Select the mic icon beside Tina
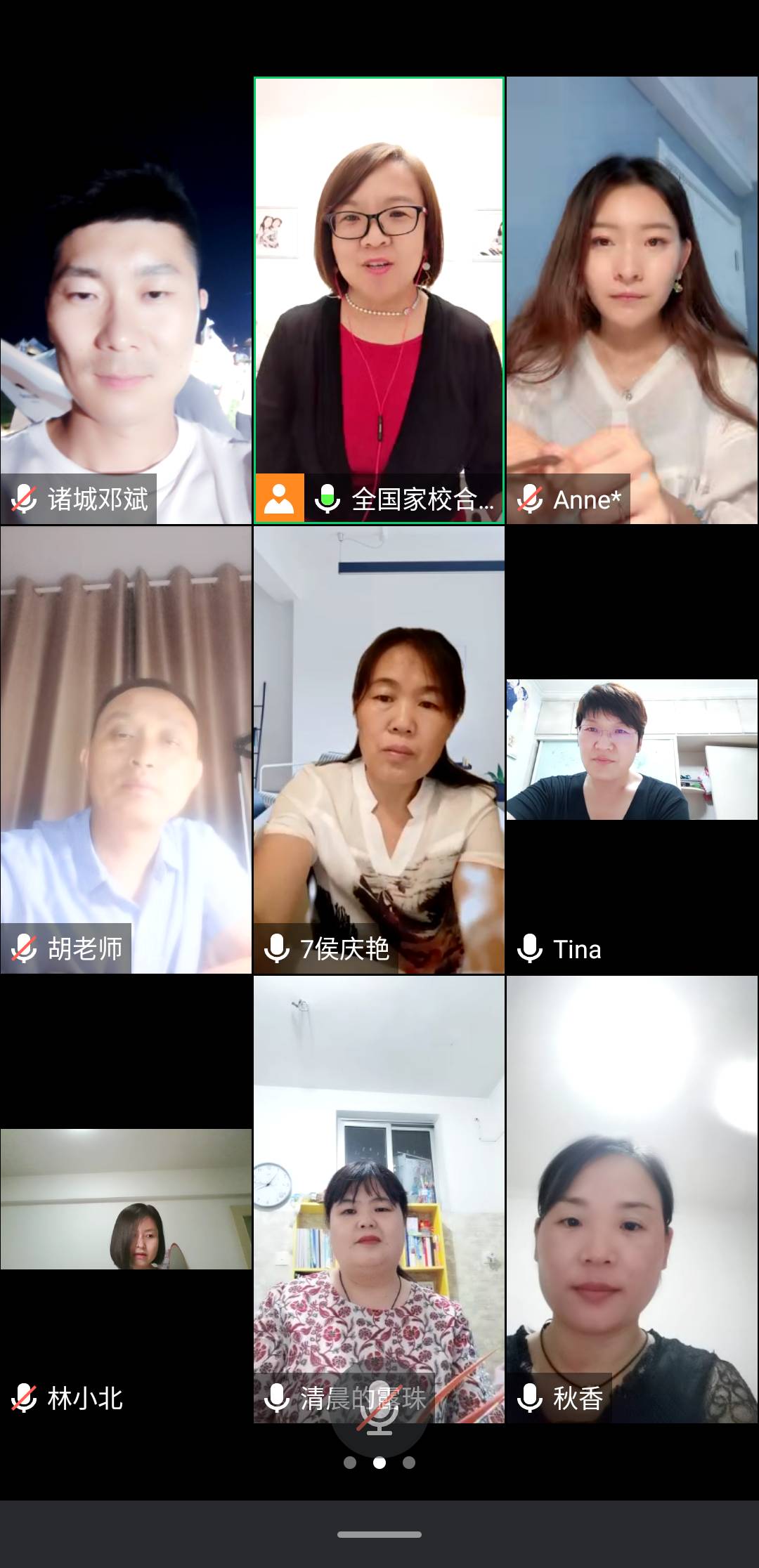This screenshot has width=759, height=1568. 531,949
